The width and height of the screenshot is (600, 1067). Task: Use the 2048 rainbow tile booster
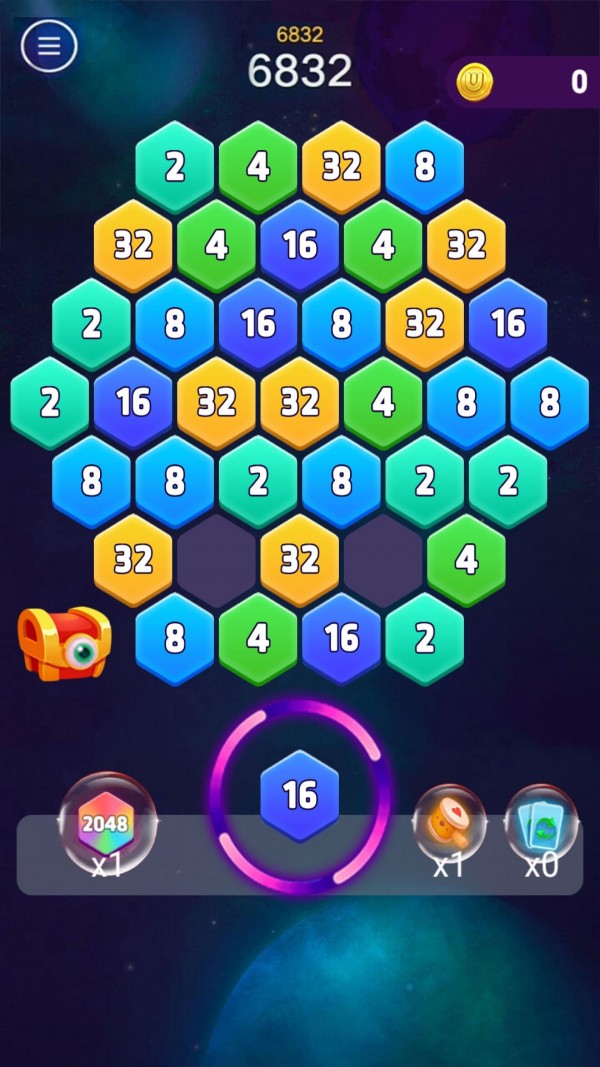(x=107, y=825)
